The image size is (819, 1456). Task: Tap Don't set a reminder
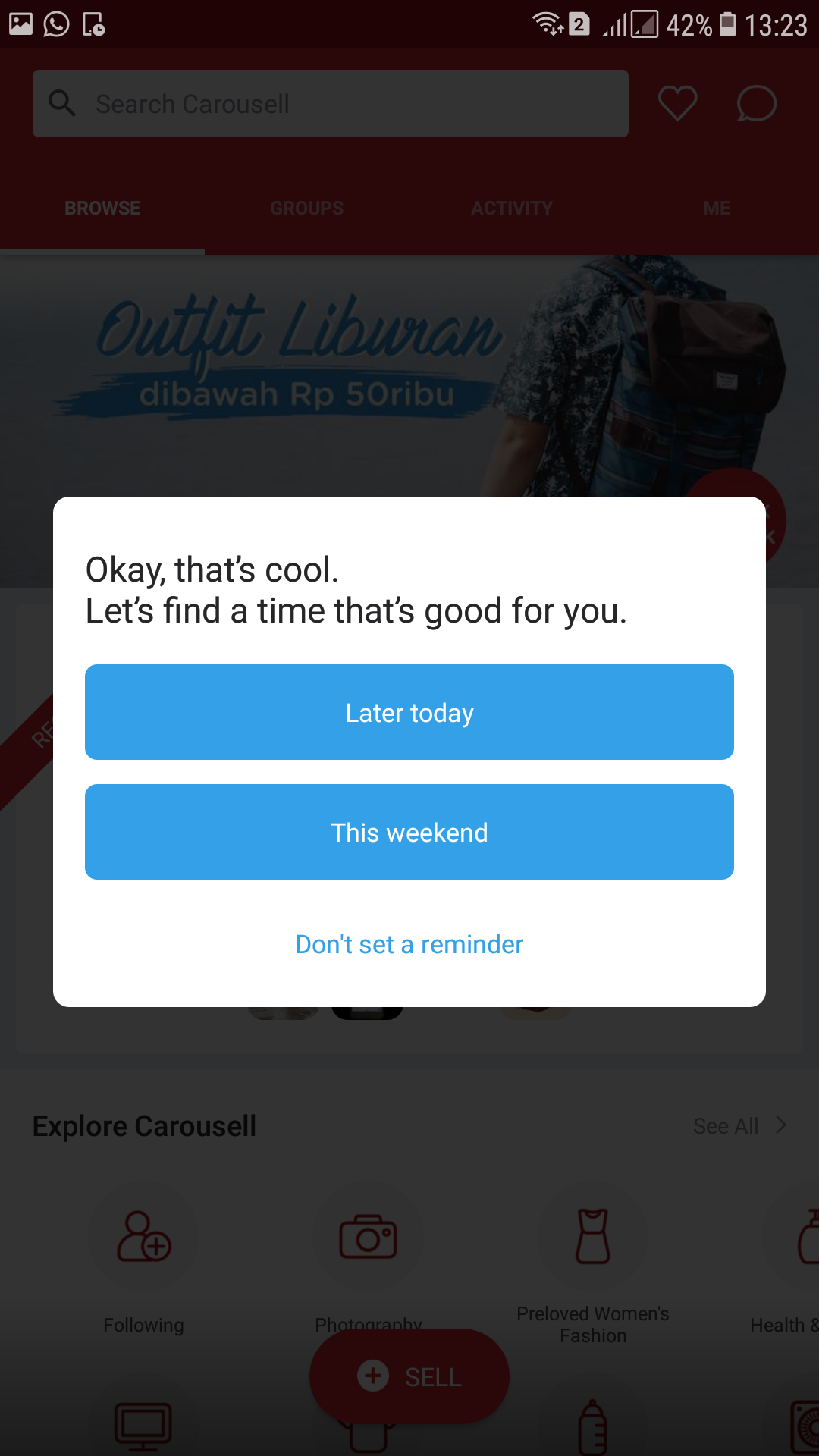tap(409, 944)
